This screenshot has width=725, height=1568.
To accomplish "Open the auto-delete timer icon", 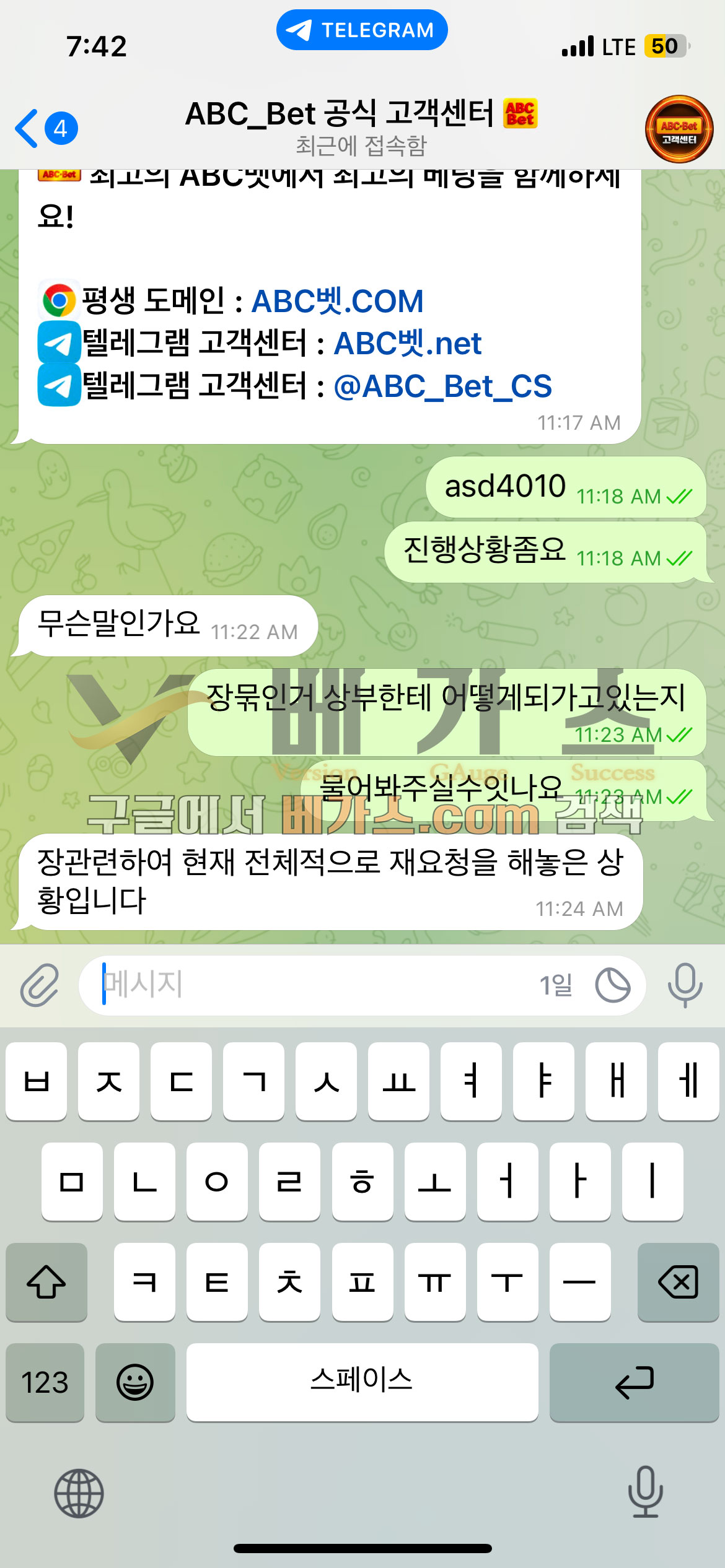I will pyautogui.click(x=612, y=985).
